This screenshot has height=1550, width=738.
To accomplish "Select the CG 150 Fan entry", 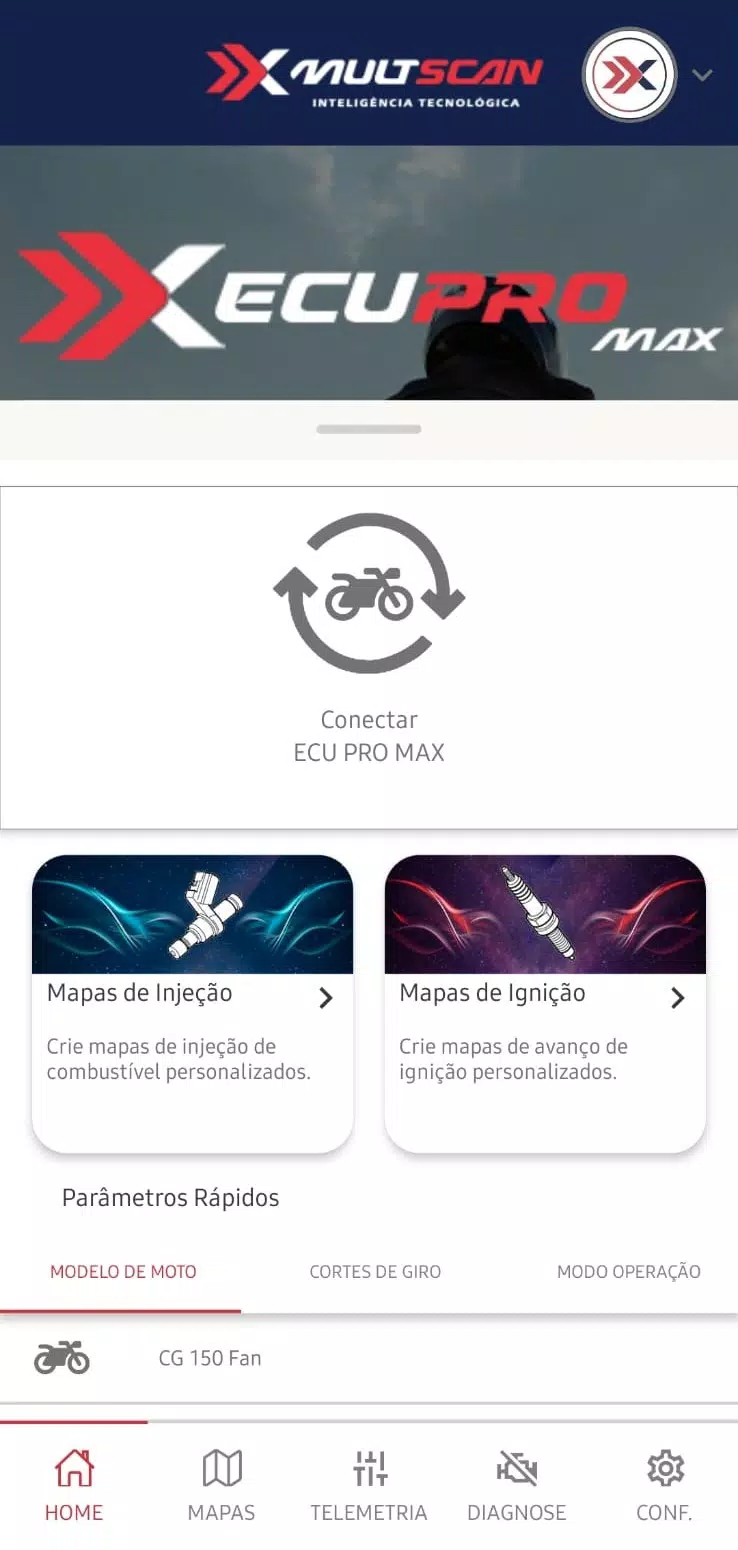I will pos(209,1358).
